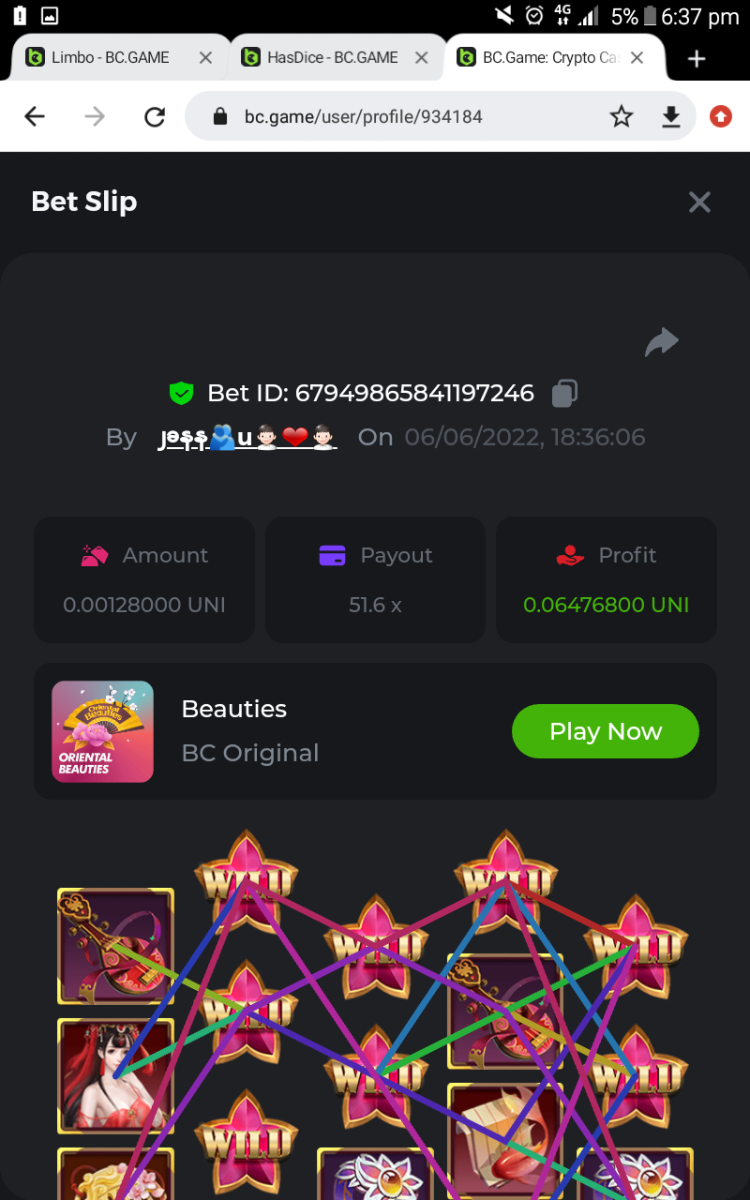
Task: Switch to the HasDice - BC.GAME tab
Action: click(x=330, y=58)
